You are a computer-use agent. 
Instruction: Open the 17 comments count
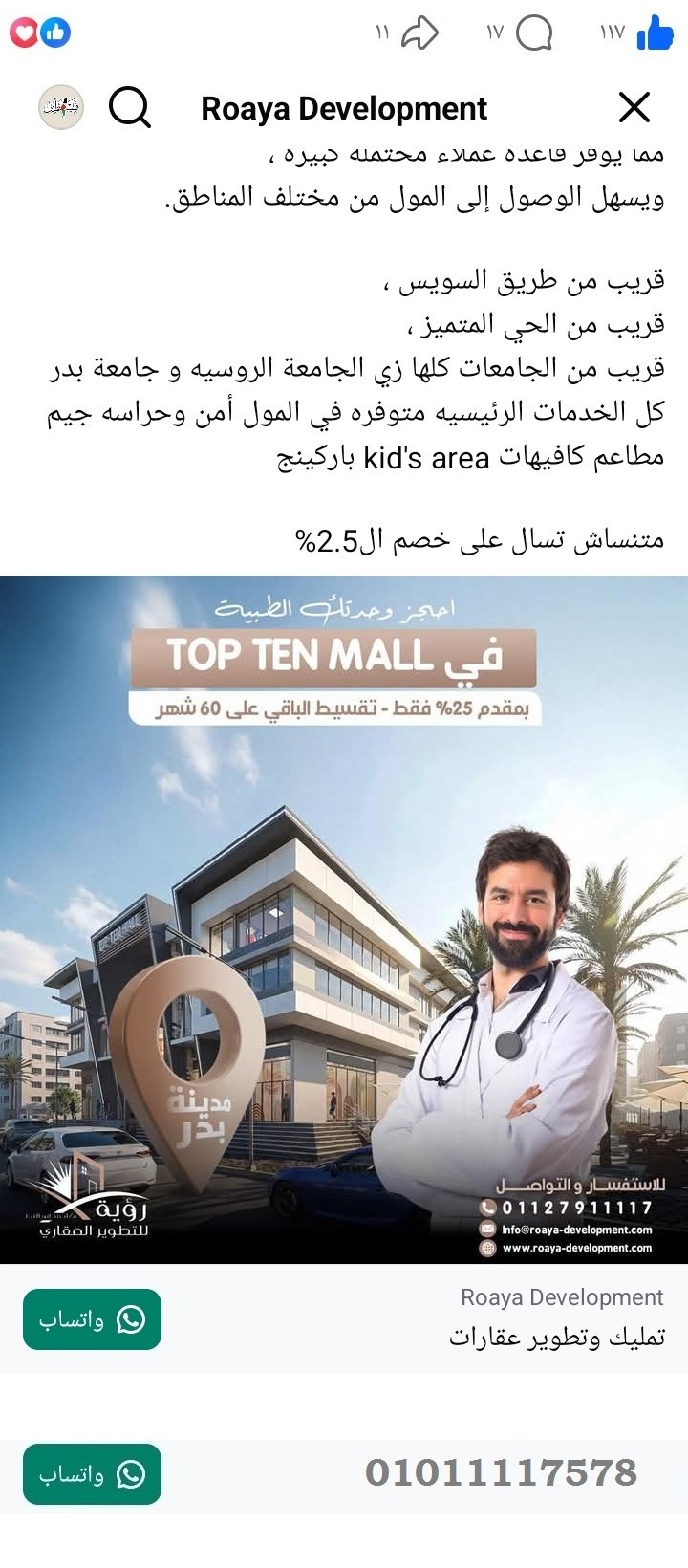click(495, 33)
